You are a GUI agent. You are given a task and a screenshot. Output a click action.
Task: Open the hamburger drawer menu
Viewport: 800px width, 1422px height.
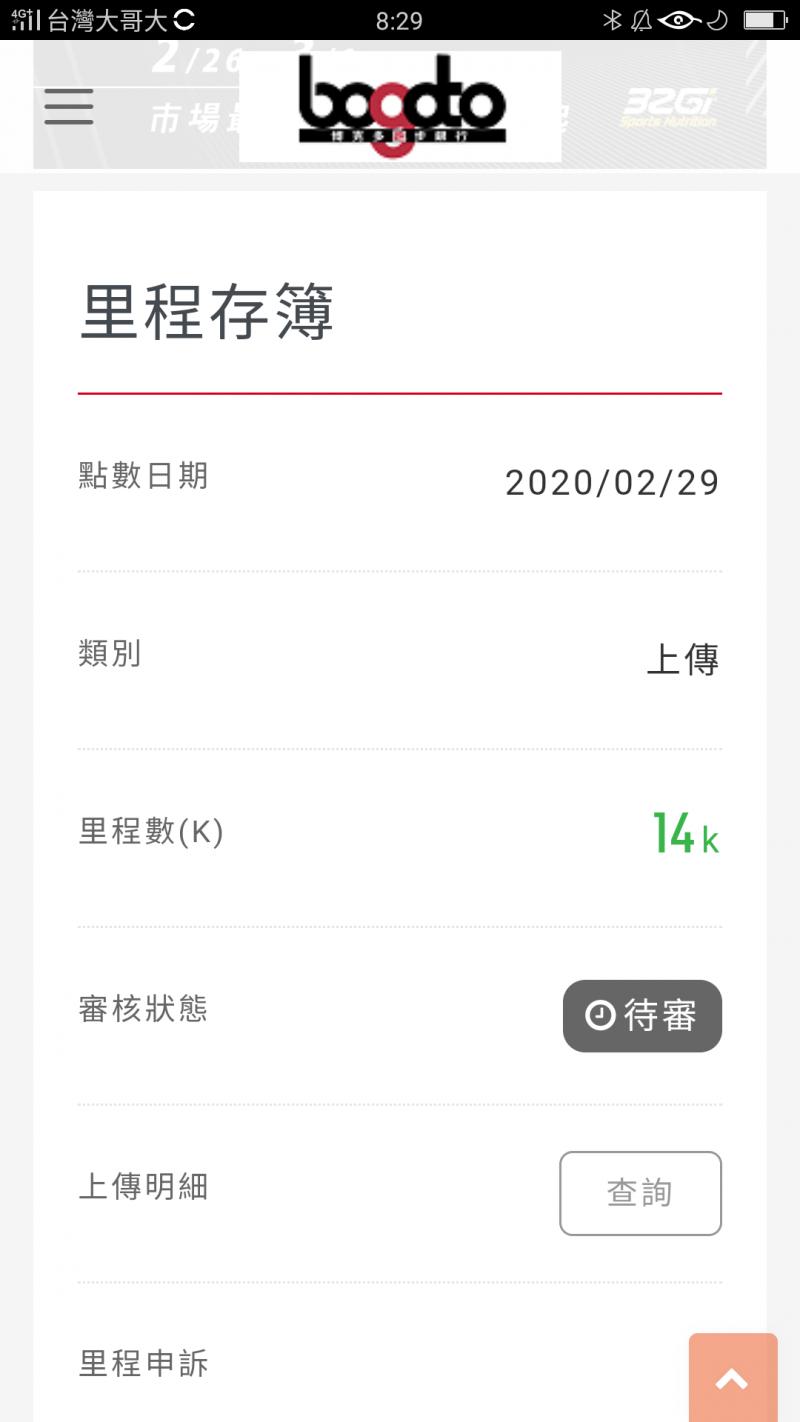click(x=69, y=106)
